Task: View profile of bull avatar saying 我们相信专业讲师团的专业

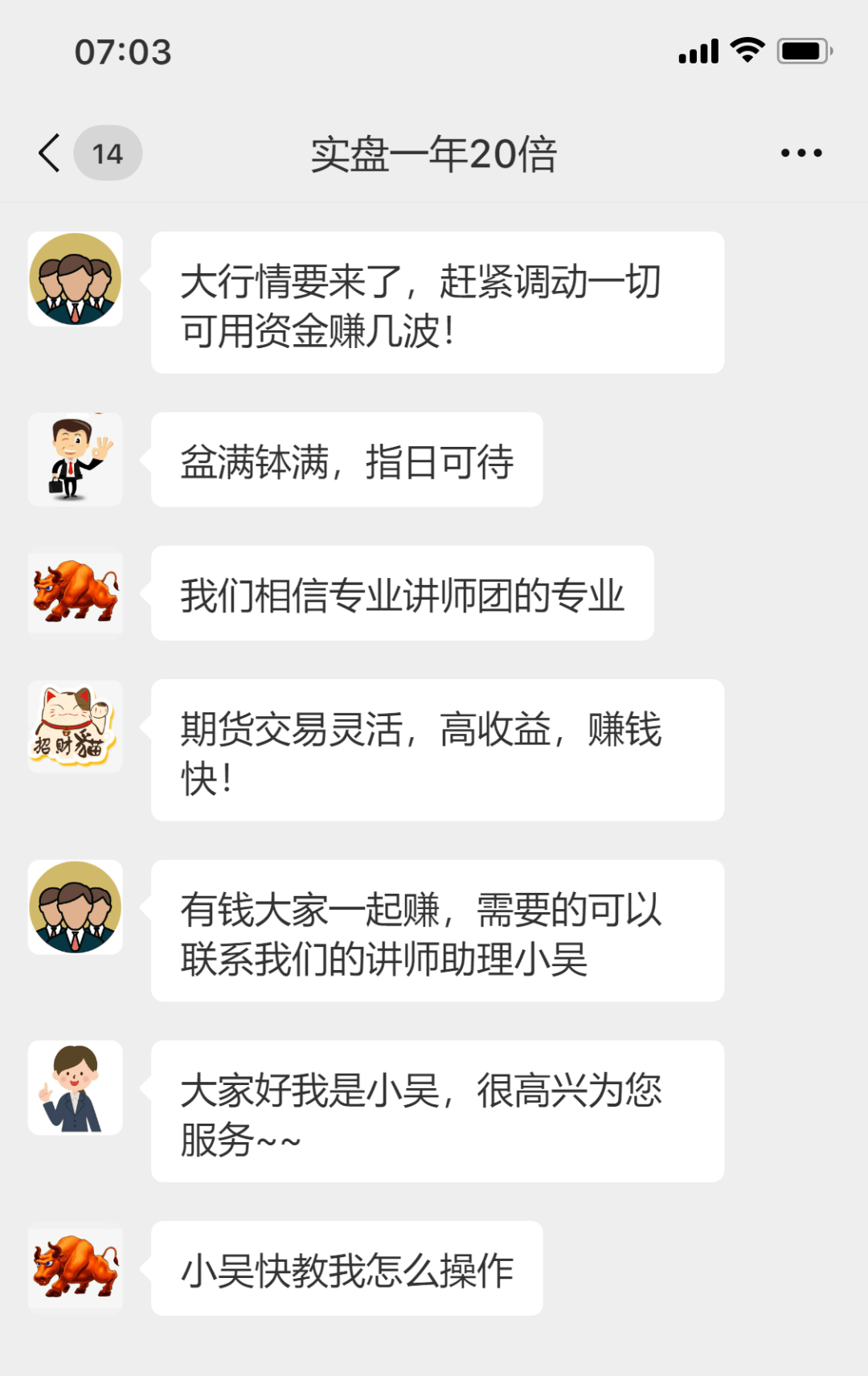Action: click(x=76, y=592)
